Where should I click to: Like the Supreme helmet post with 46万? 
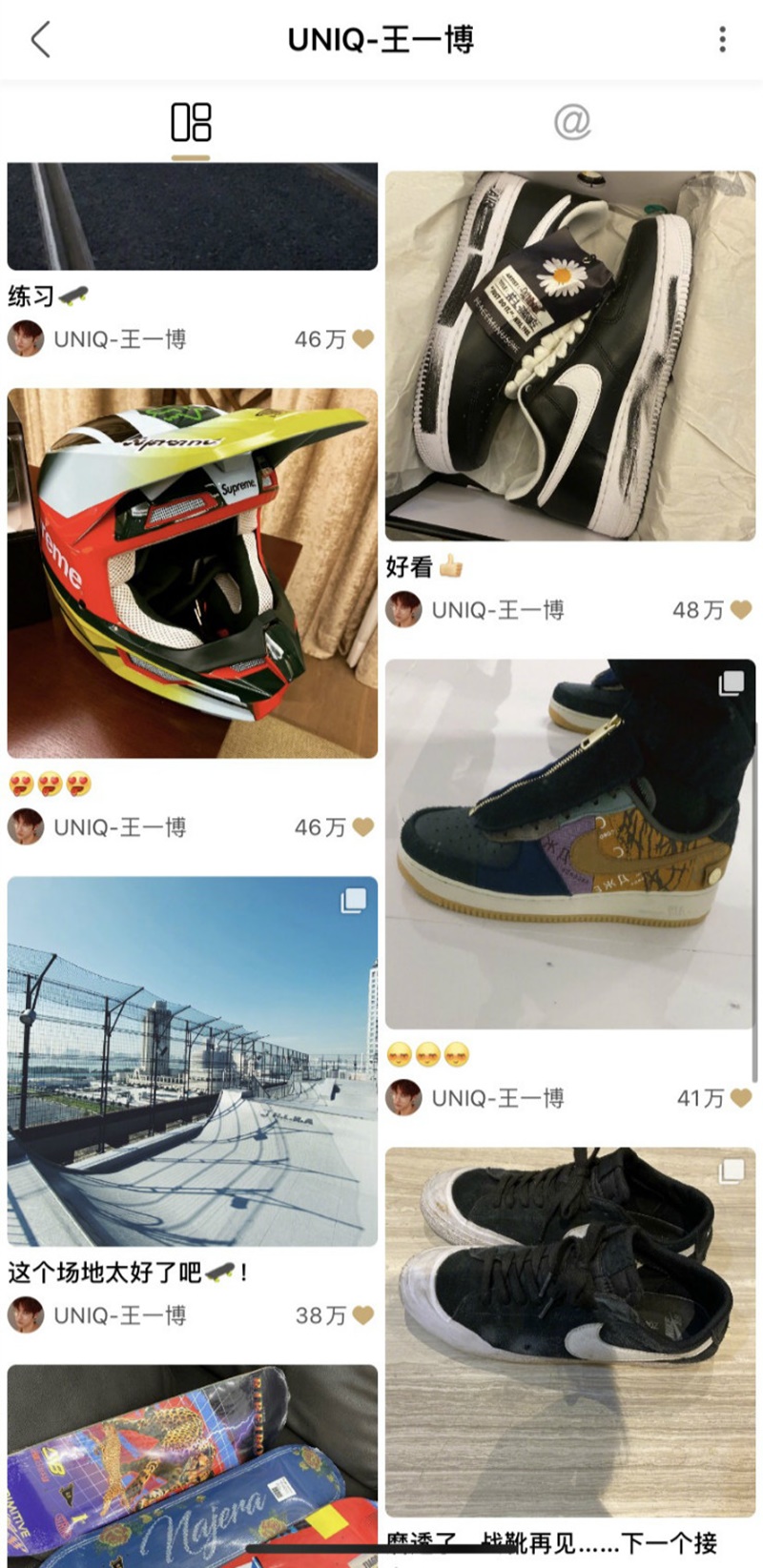click(x=362, y=827)
